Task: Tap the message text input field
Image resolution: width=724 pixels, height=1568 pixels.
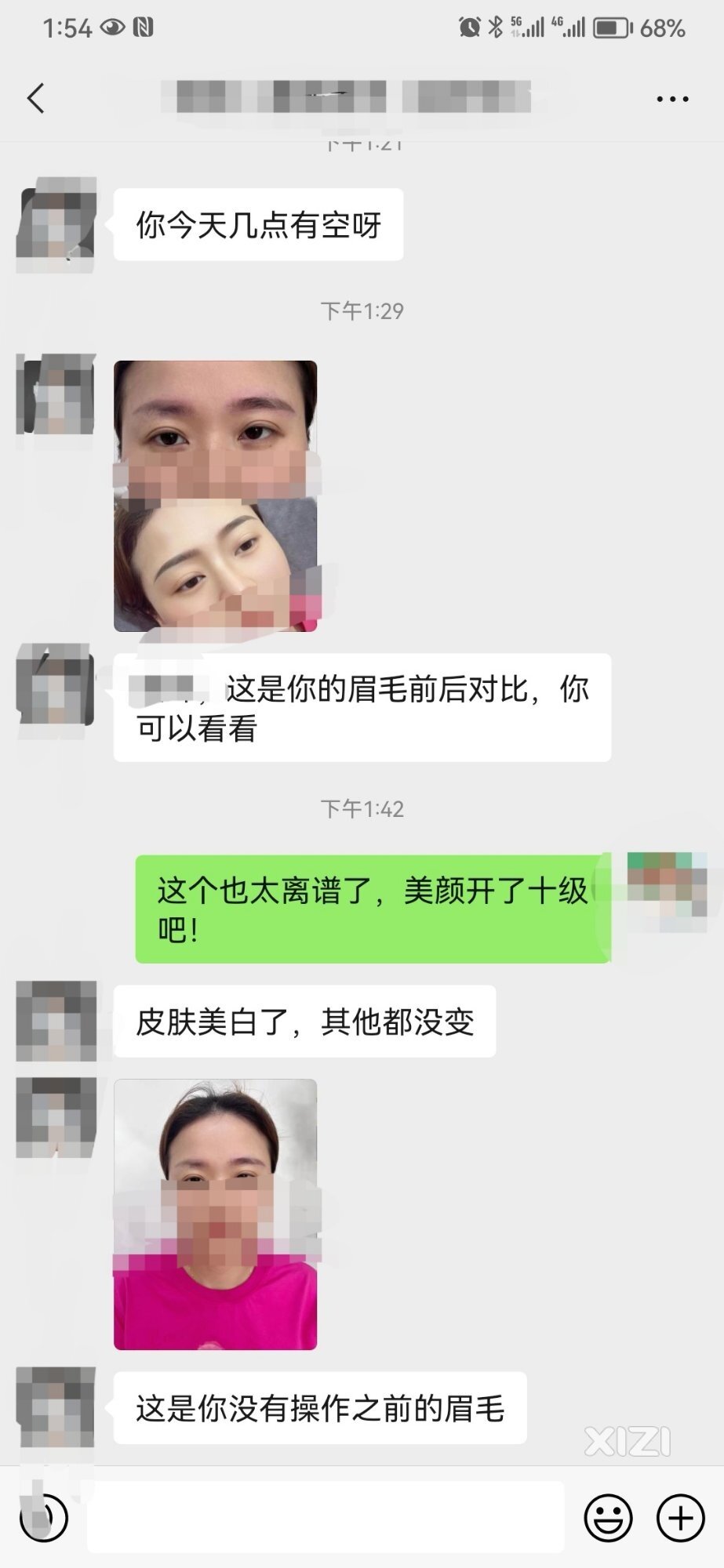Action: 326,1517
